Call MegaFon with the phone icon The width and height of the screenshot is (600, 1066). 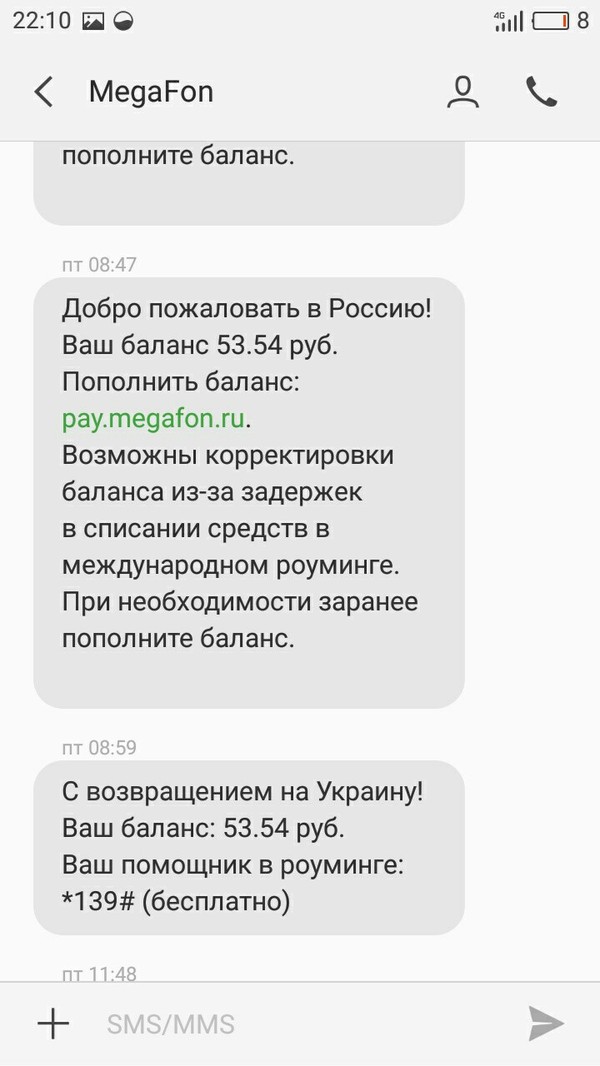pos(541,92)
